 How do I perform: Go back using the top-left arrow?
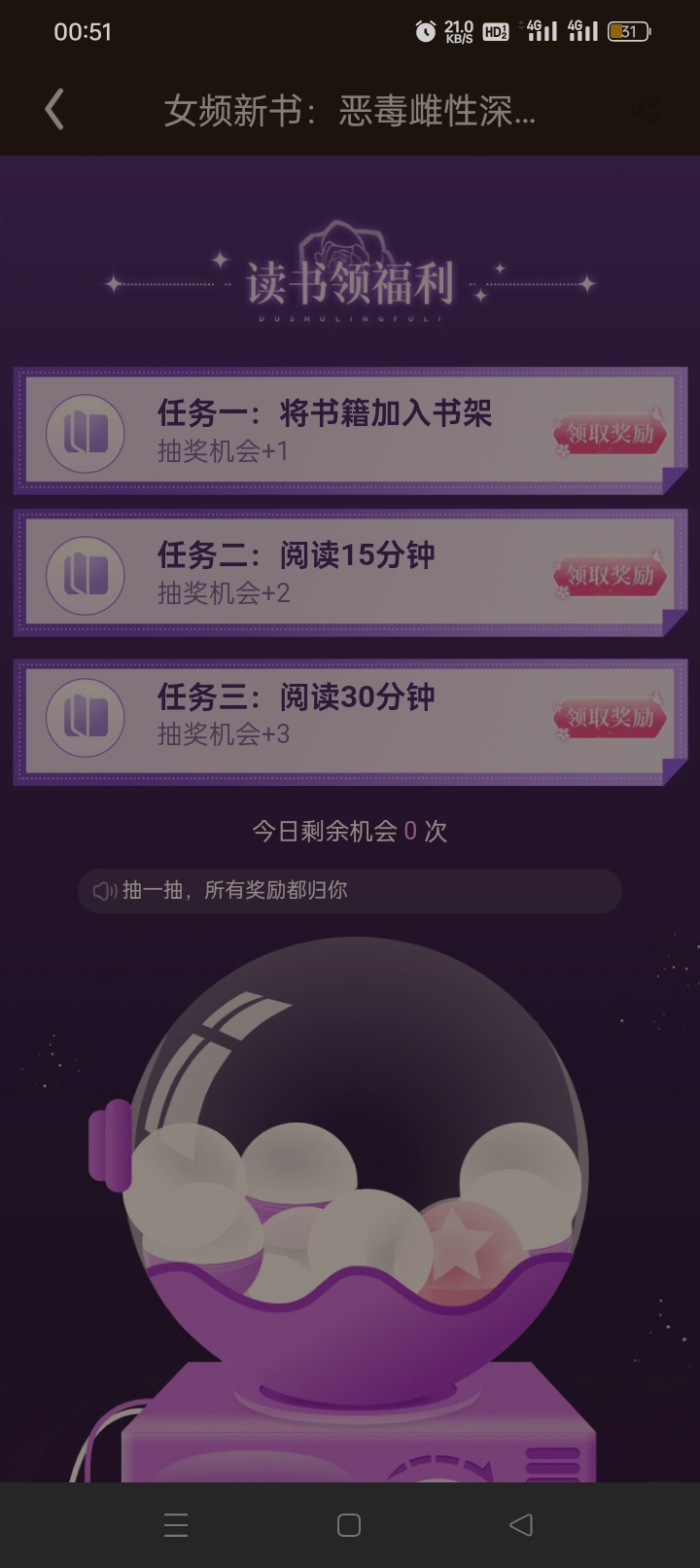click(54, 110)
